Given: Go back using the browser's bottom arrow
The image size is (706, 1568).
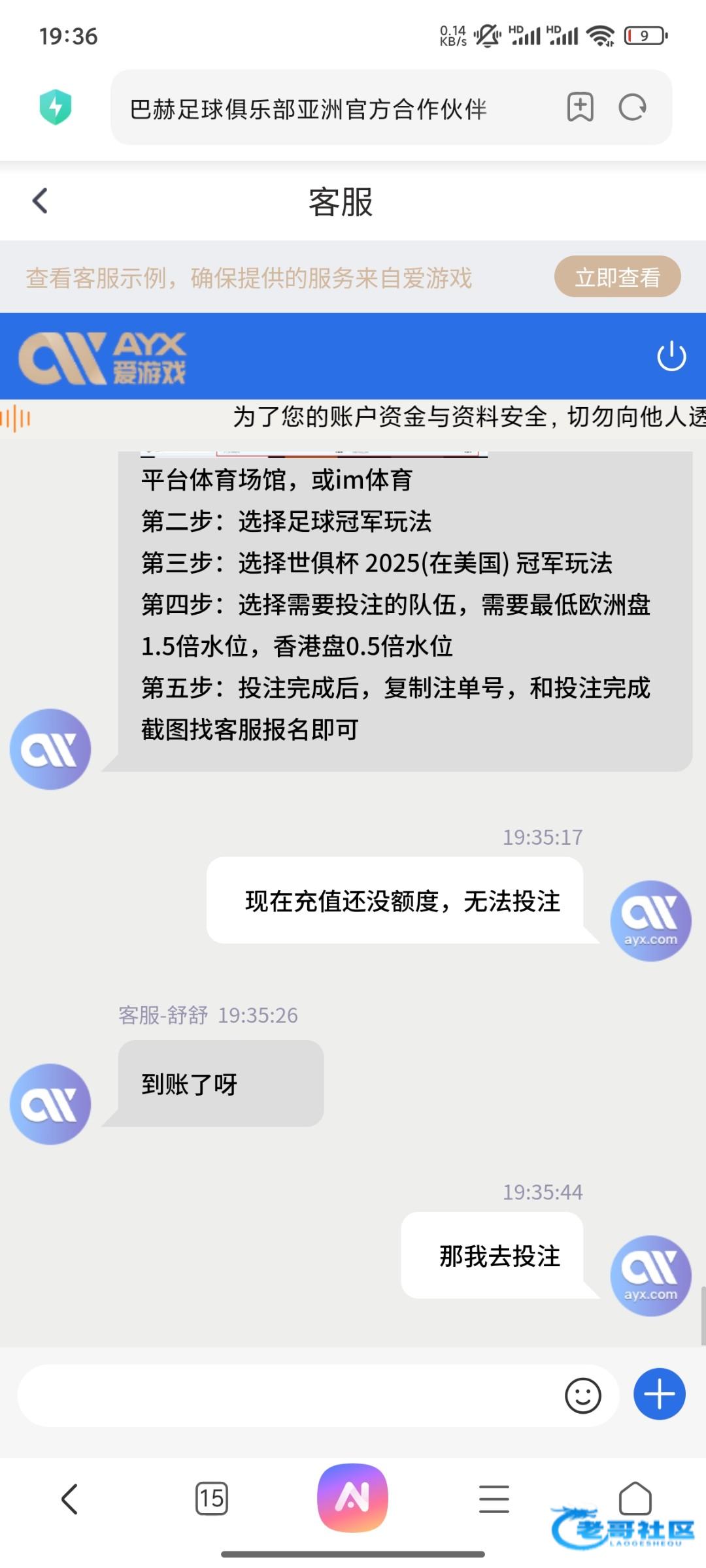Looking at the screenshot, I should click(x=70, y=1499).
